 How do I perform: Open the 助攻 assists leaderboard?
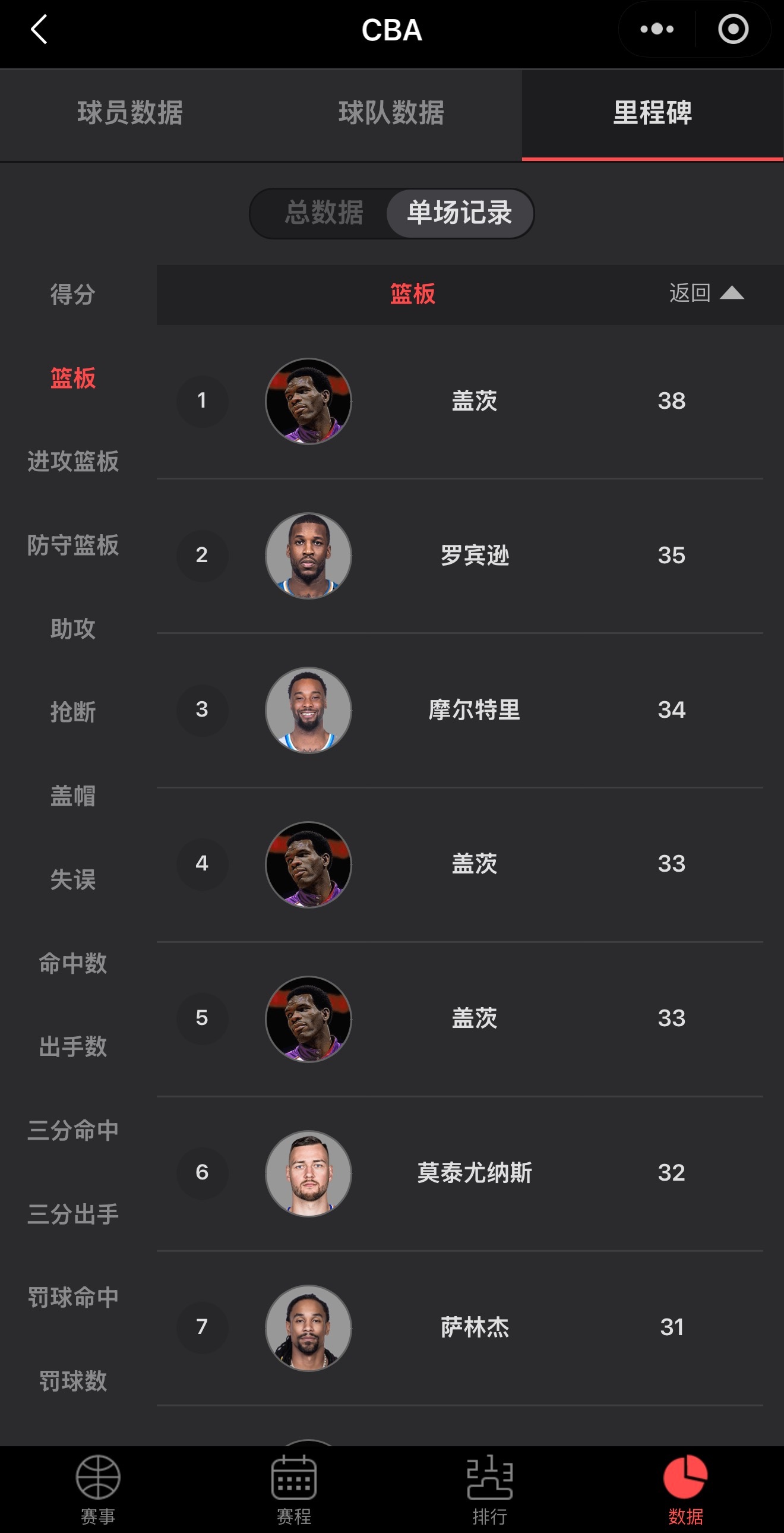point(72,629)
